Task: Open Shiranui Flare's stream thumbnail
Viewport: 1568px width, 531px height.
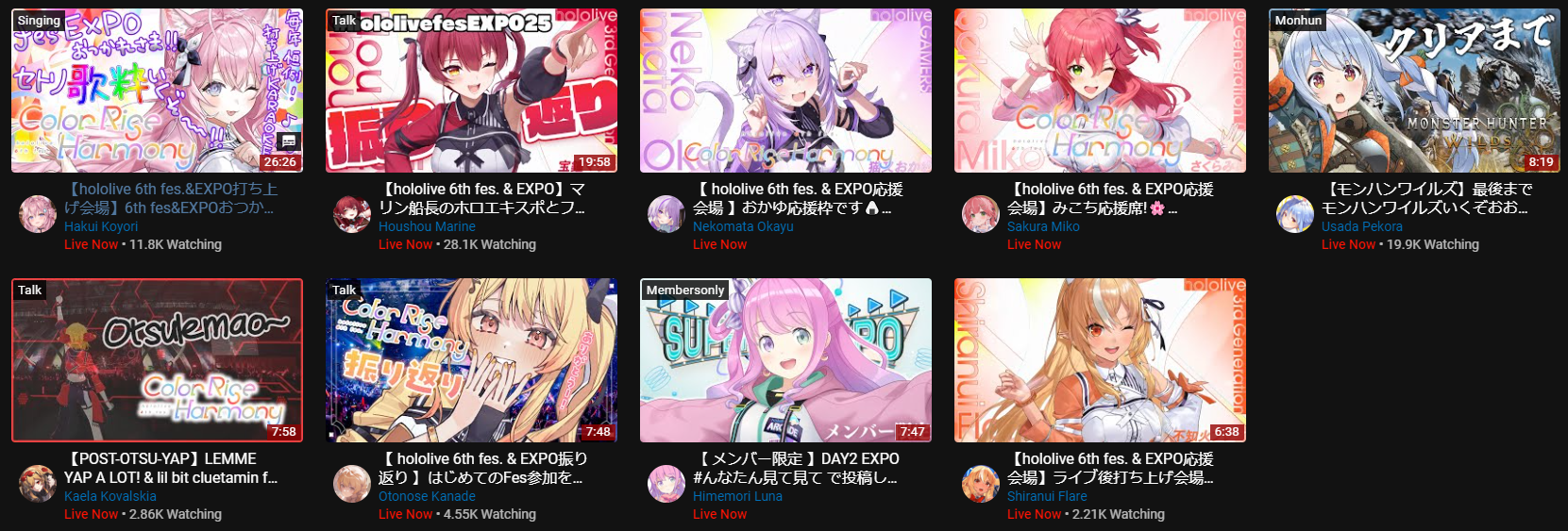Action: [x=1100, y=360]
